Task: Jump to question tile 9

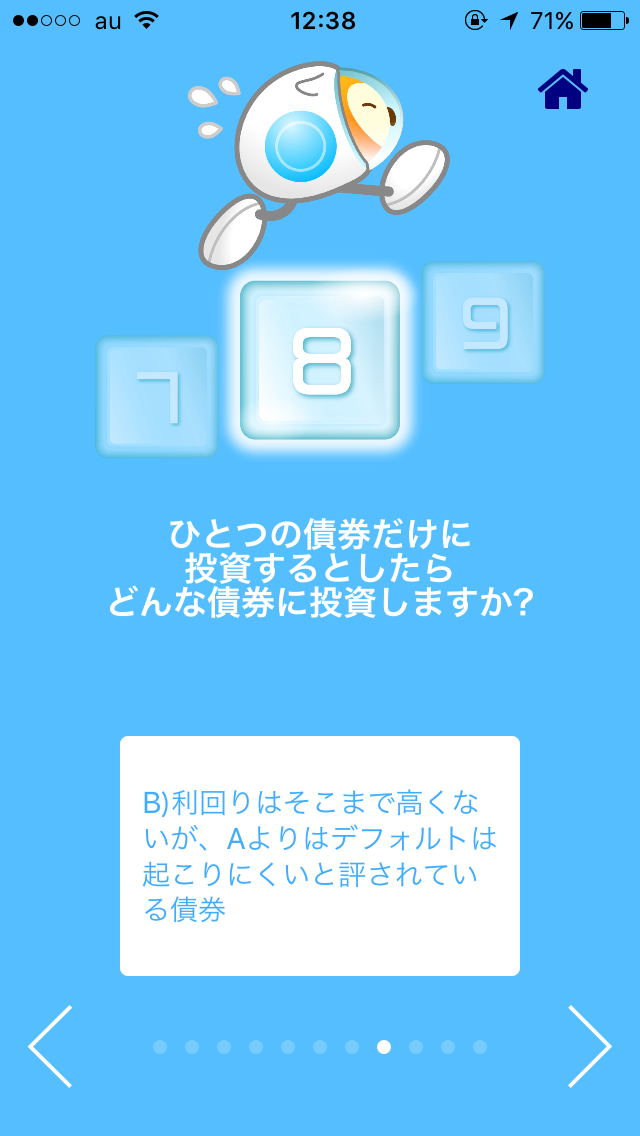Action: (x=483, y=322)
